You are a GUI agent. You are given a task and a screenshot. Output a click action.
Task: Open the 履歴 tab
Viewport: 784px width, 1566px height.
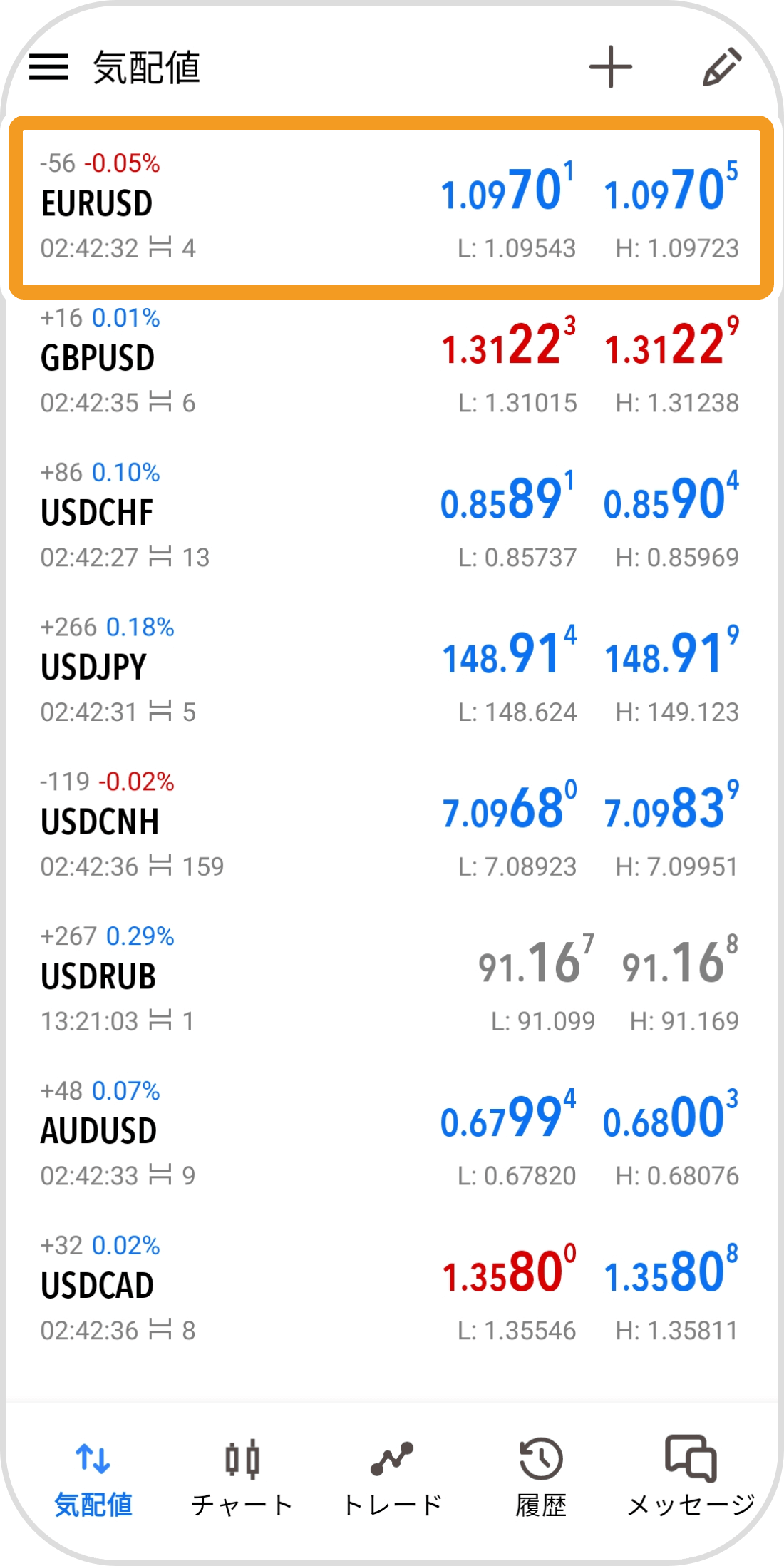541,1478
